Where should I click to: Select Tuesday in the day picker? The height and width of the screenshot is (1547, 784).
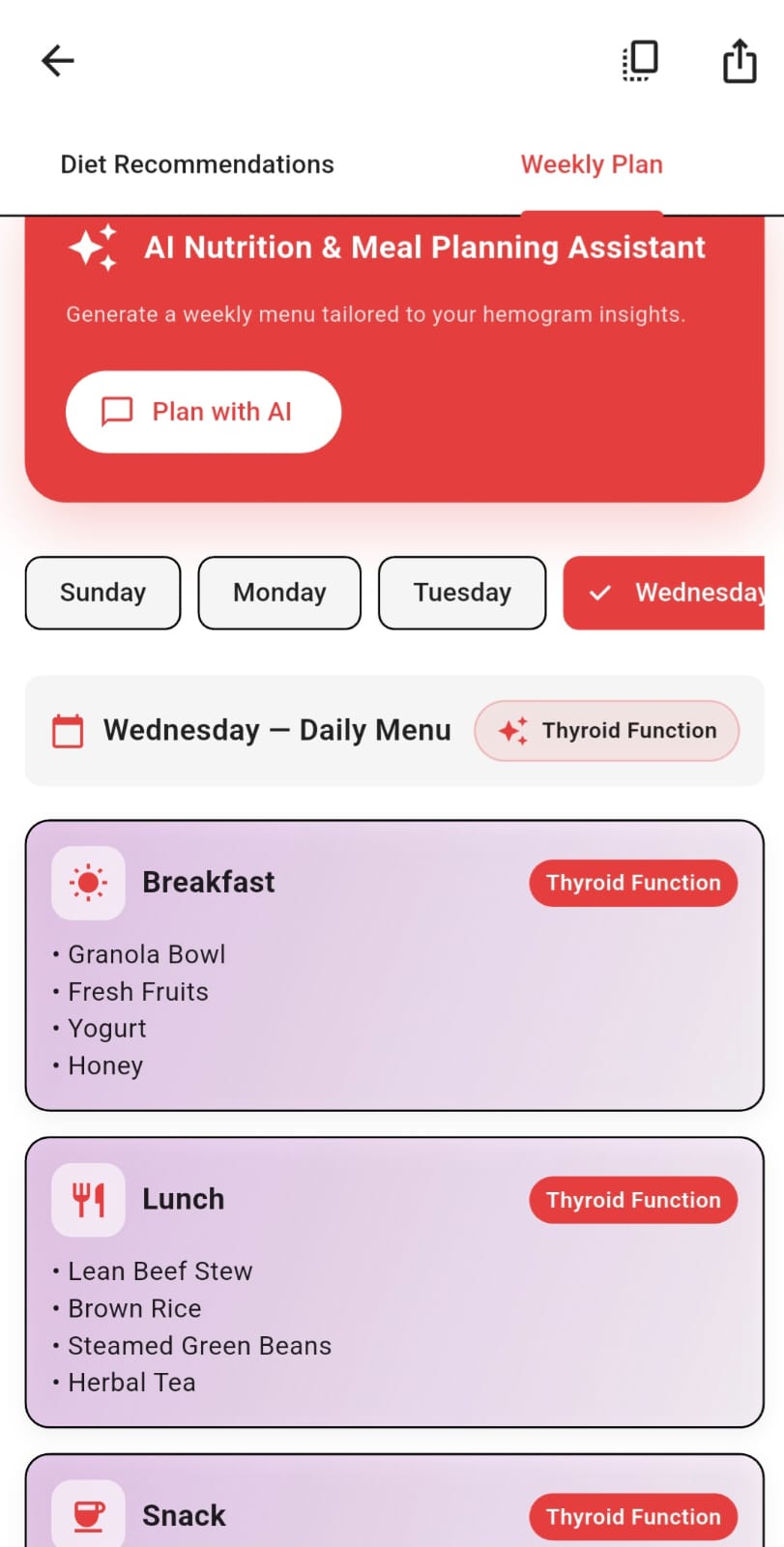tap(461, 593)
